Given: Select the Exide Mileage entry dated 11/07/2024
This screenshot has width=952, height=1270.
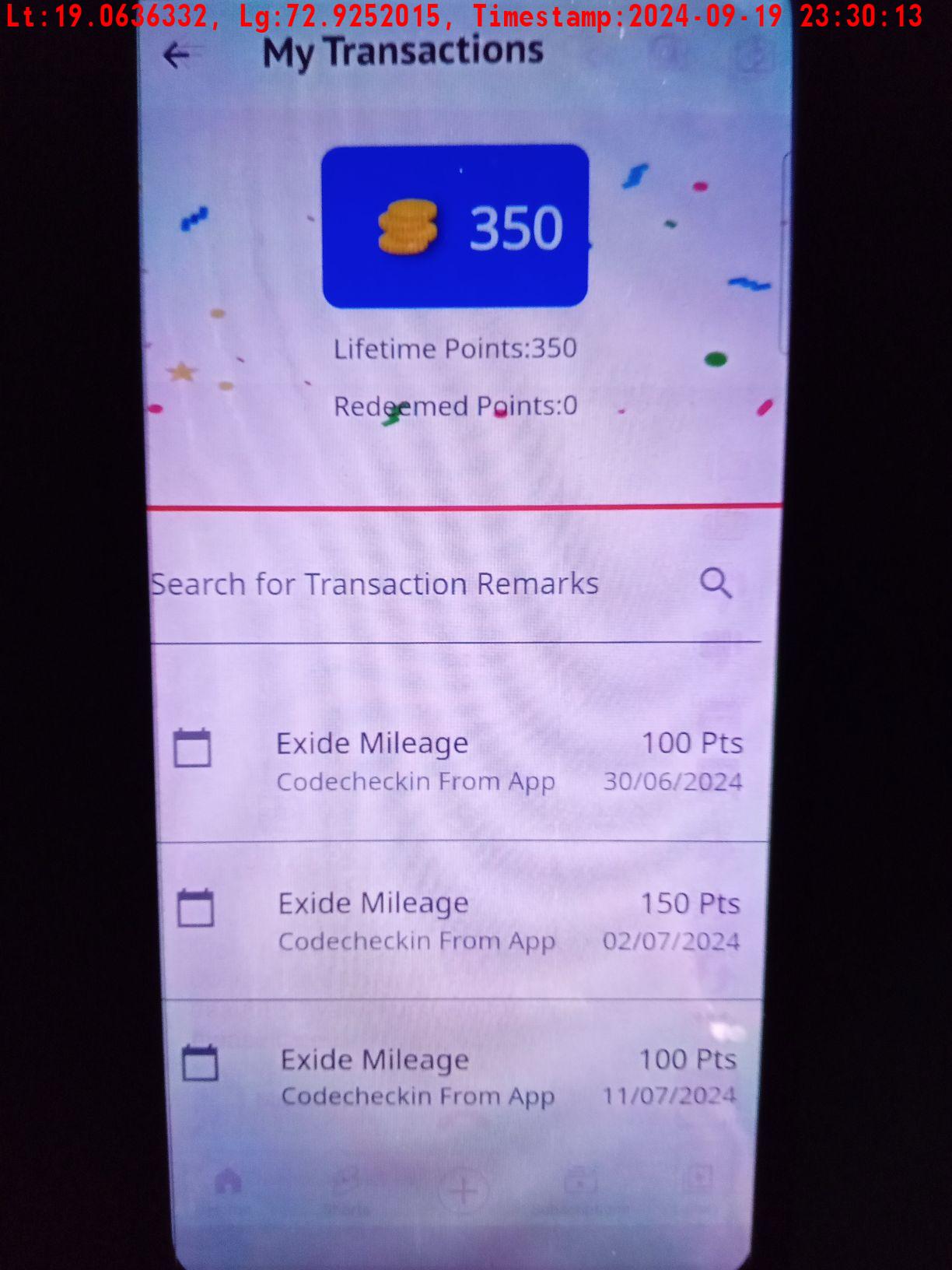Looking at the screenshot, I should (x=459, y=1077).
